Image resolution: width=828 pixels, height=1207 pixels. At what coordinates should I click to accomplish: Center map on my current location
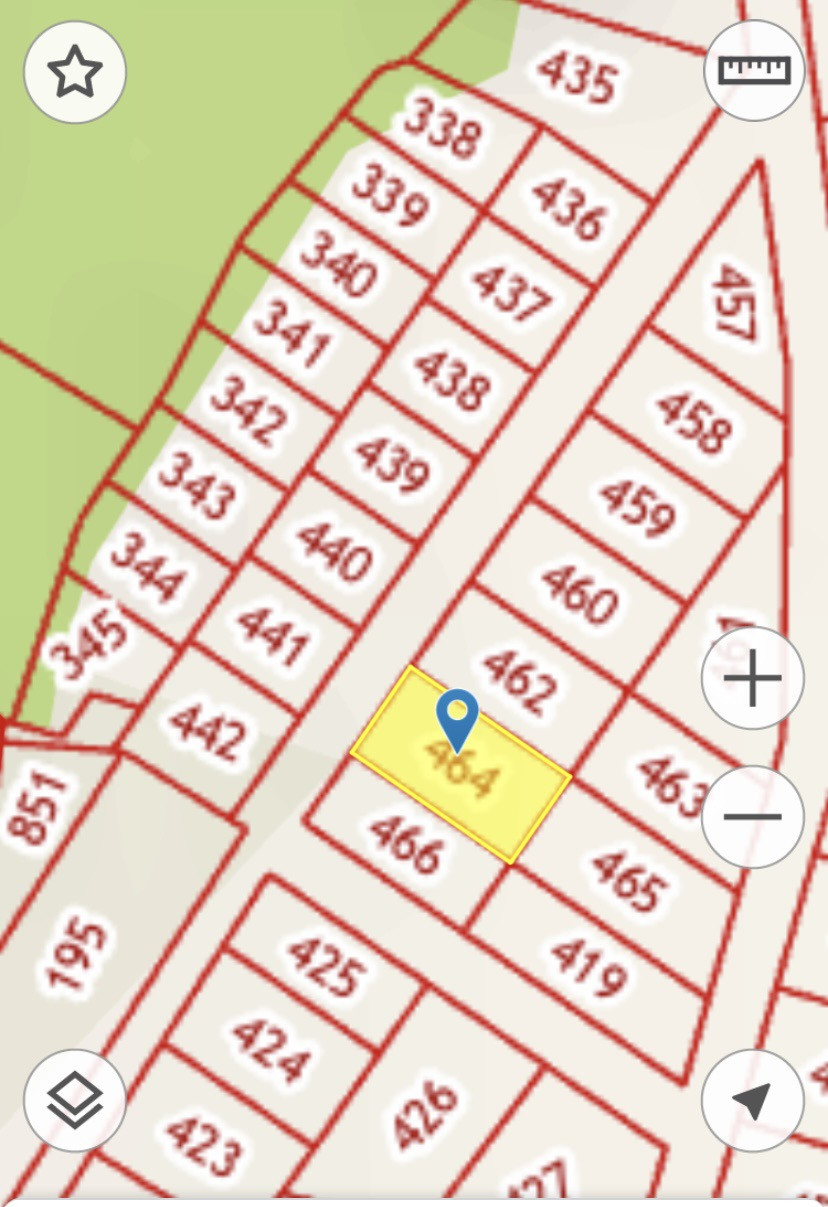tap(752, 1100)
